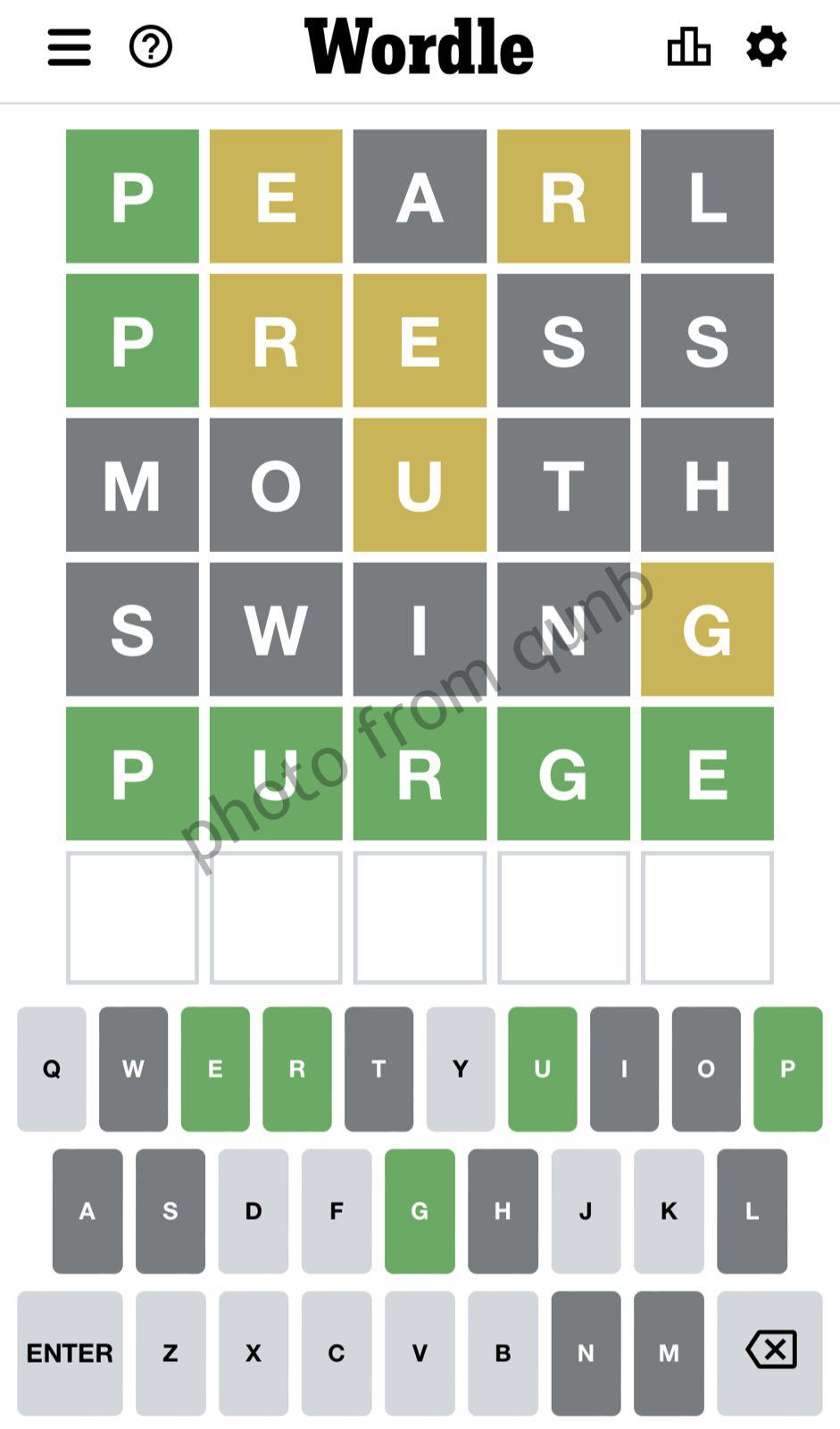View the statistics bar chart

point(688,46)
